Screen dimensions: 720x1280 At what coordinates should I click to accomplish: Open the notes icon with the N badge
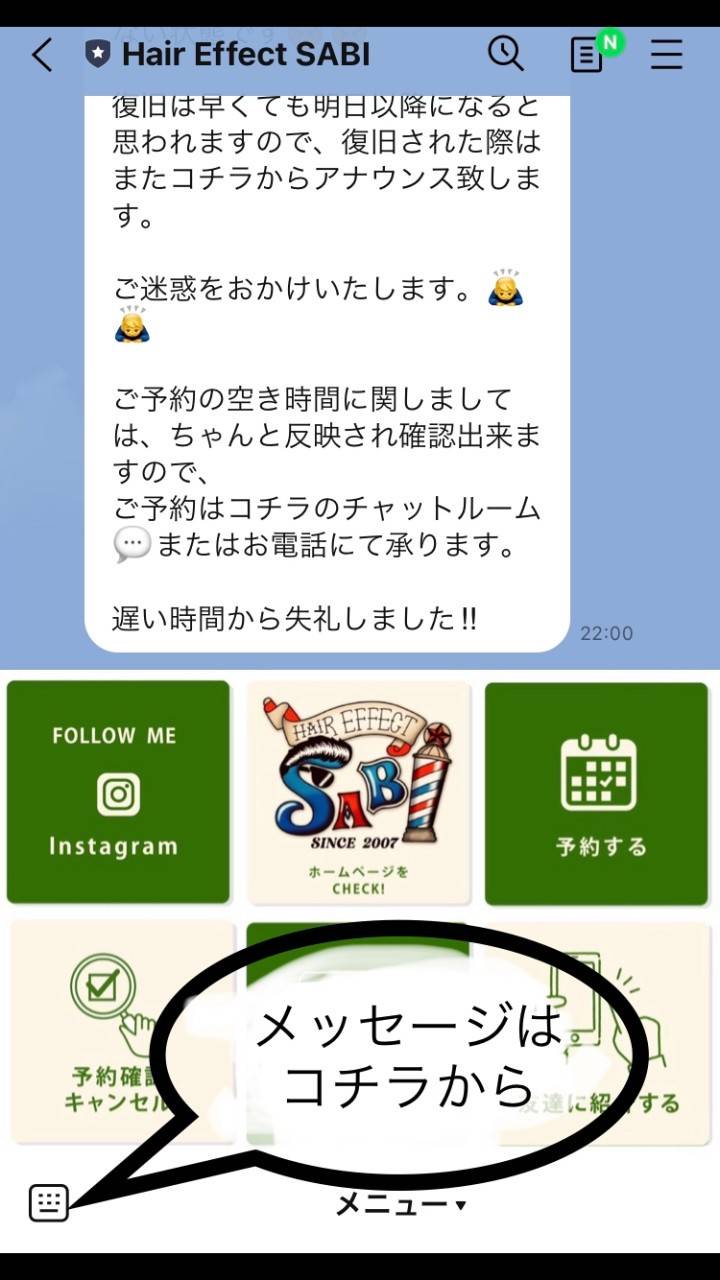click(588, 55)
